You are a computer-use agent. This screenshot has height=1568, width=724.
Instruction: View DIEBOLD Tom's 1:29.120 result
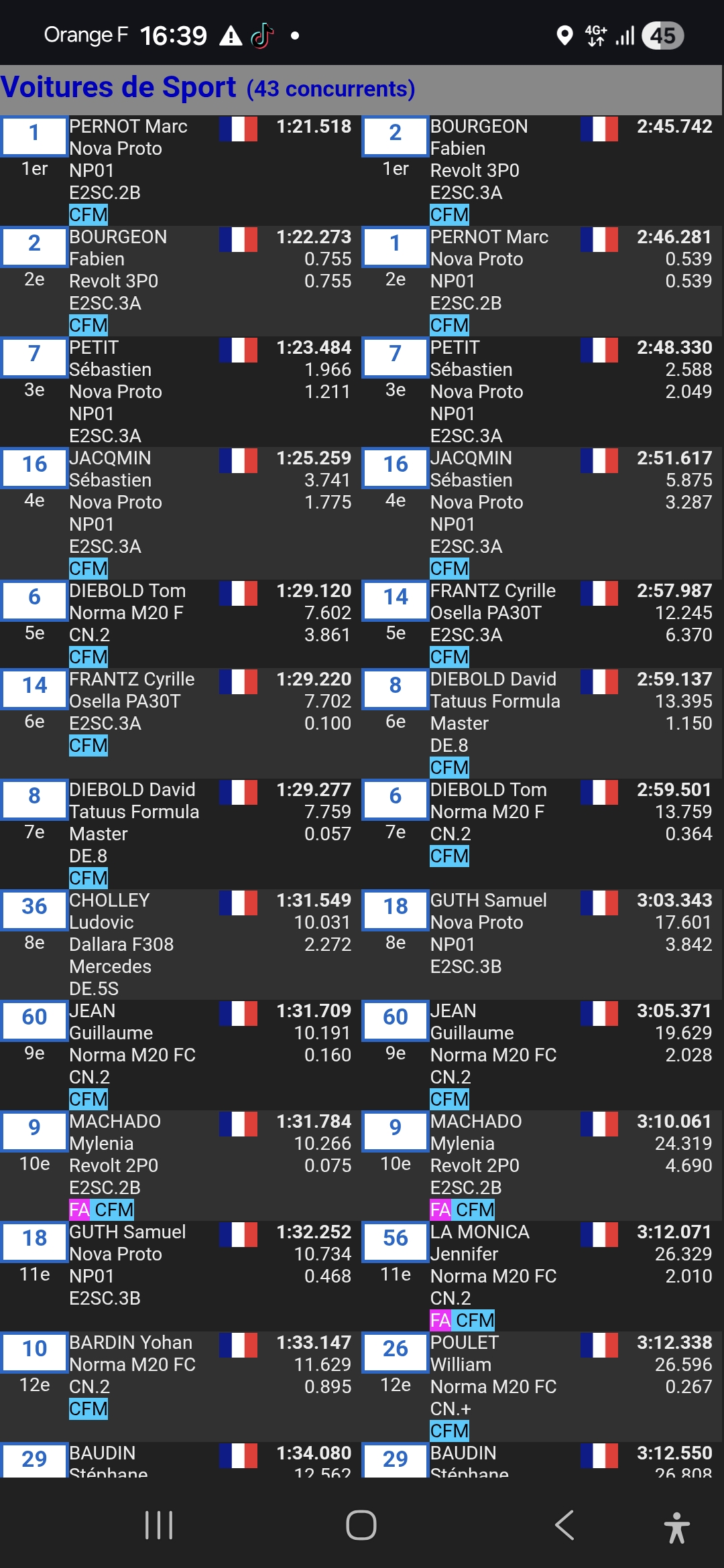(x=180, y=623)
